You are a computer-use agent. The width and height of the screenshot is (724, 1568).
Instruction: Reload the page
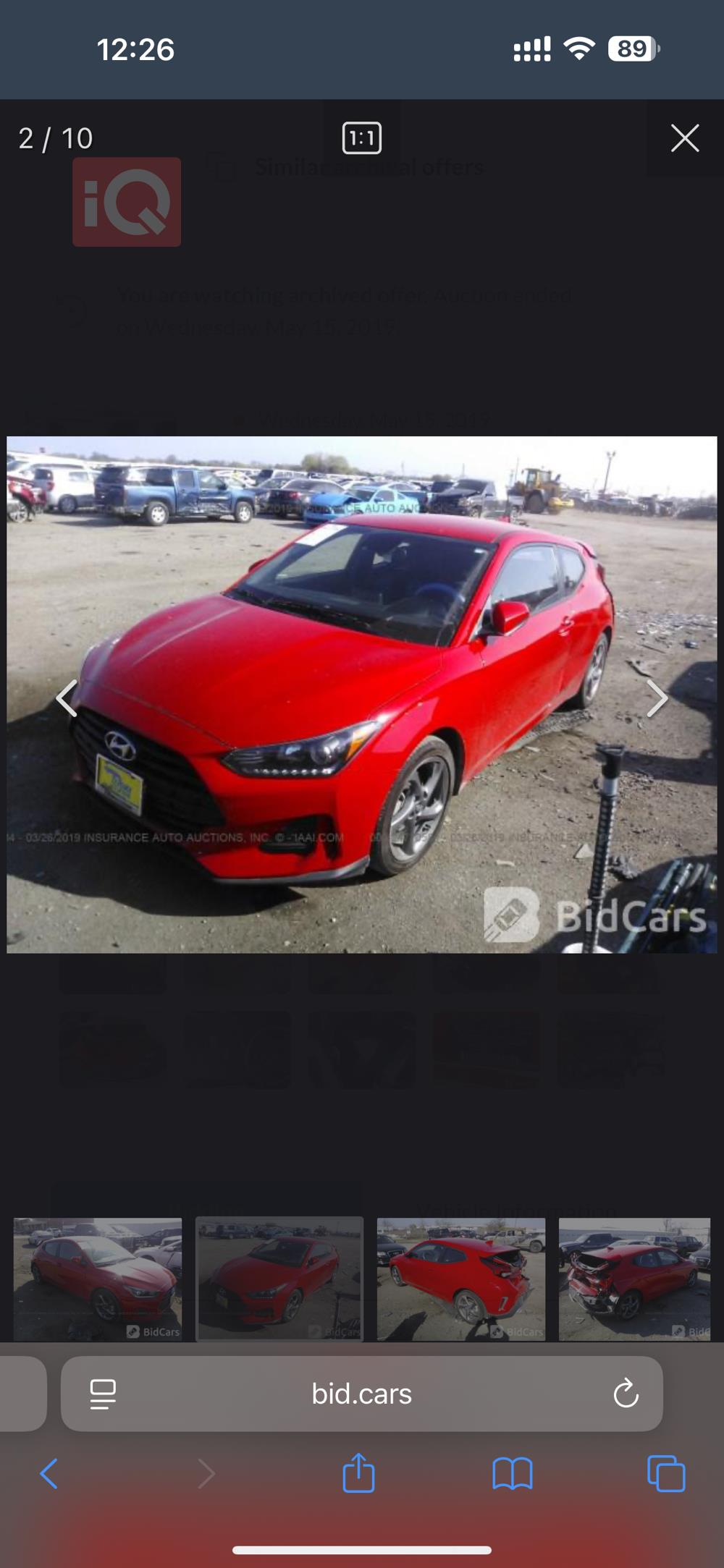[626, 1394]
